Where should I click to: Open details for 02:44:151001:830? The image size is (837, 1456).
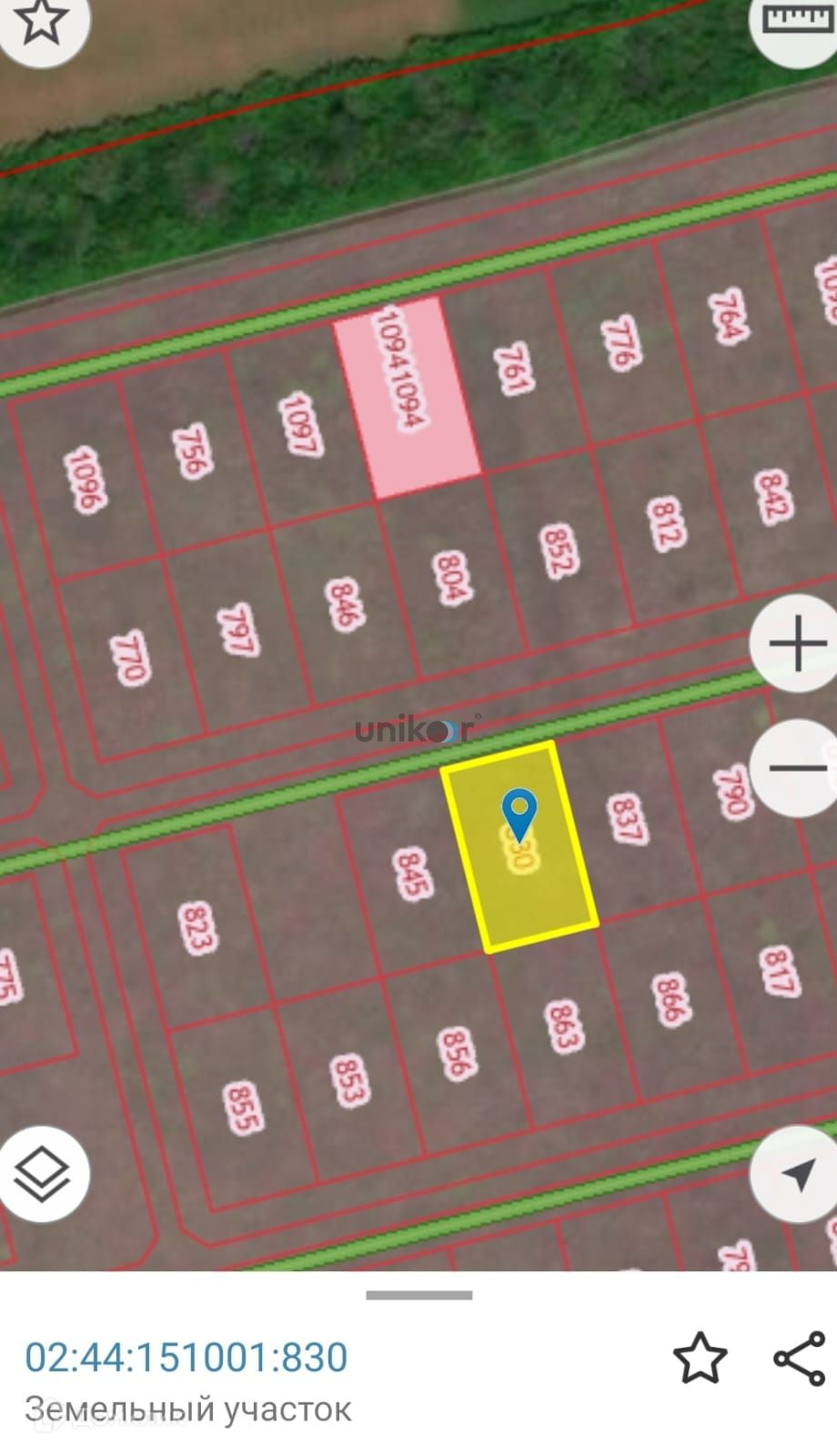coord(187,1357)
